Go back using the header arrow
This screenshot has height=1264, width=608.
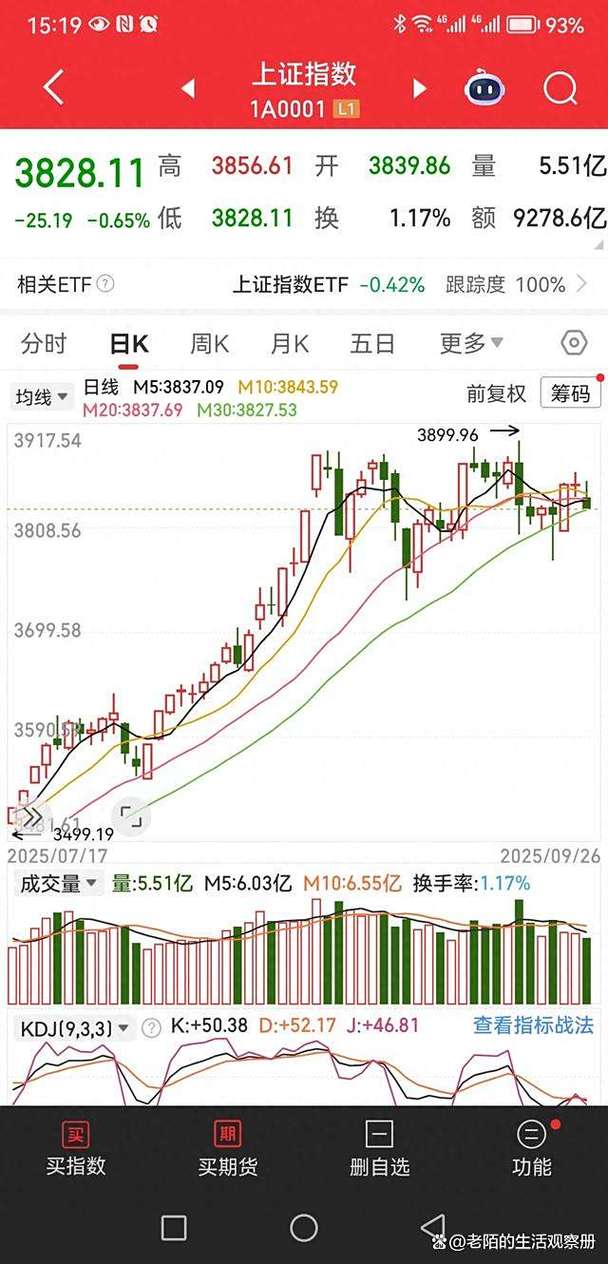point(54,88)
